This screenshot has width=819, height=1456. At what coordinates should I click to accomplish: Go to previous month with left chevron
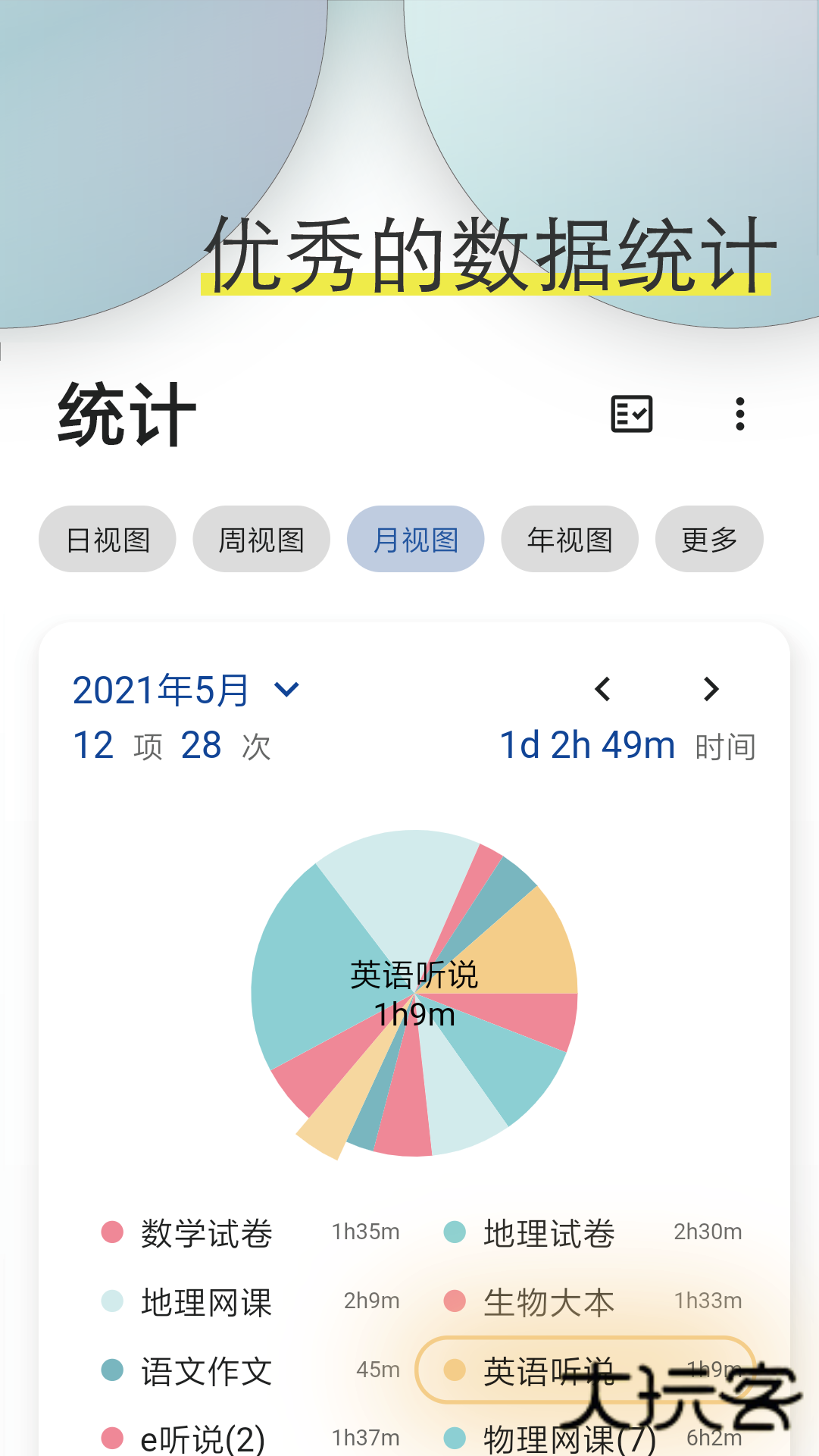point(602,689)
